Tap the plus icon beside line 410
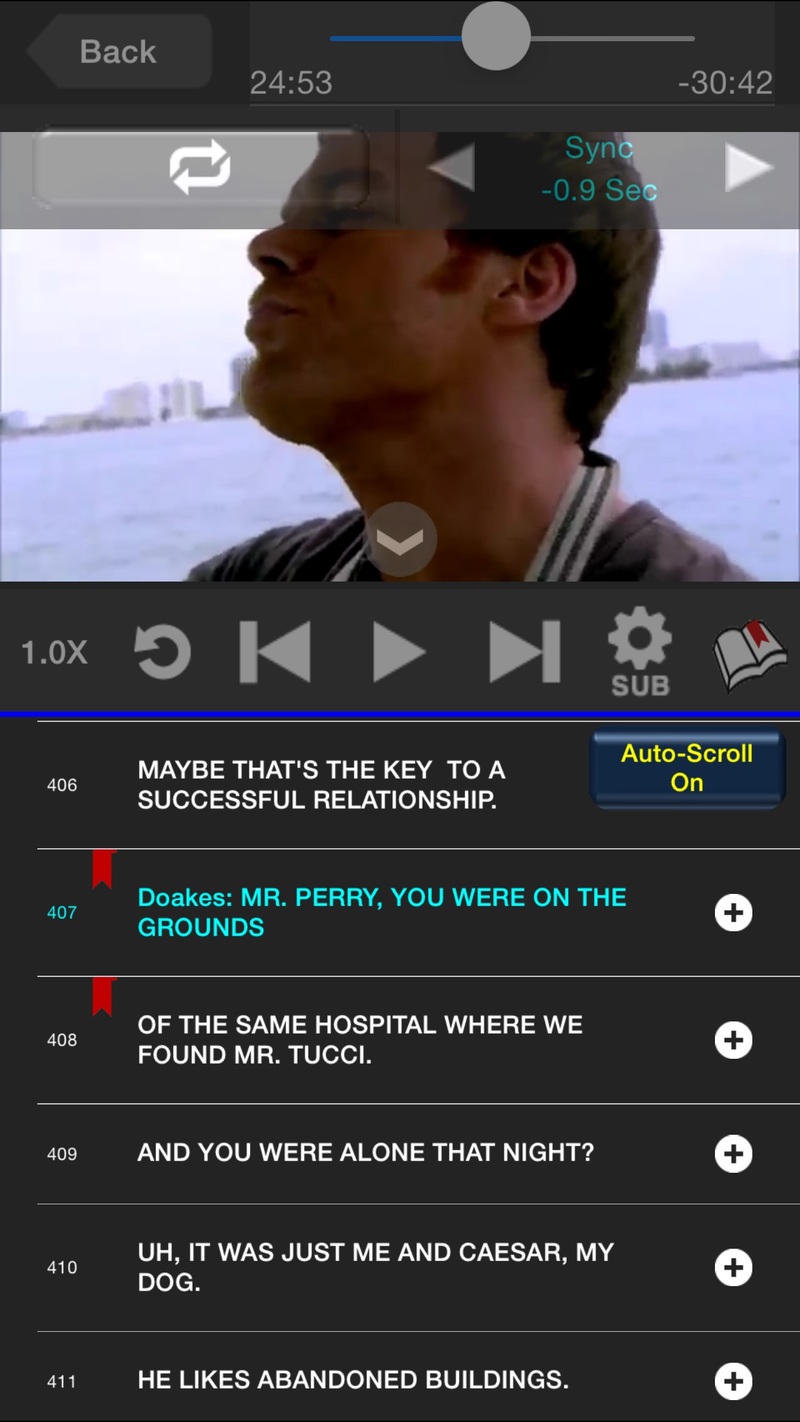This screenshot has width=800, height=1422. click(733, 1267)
